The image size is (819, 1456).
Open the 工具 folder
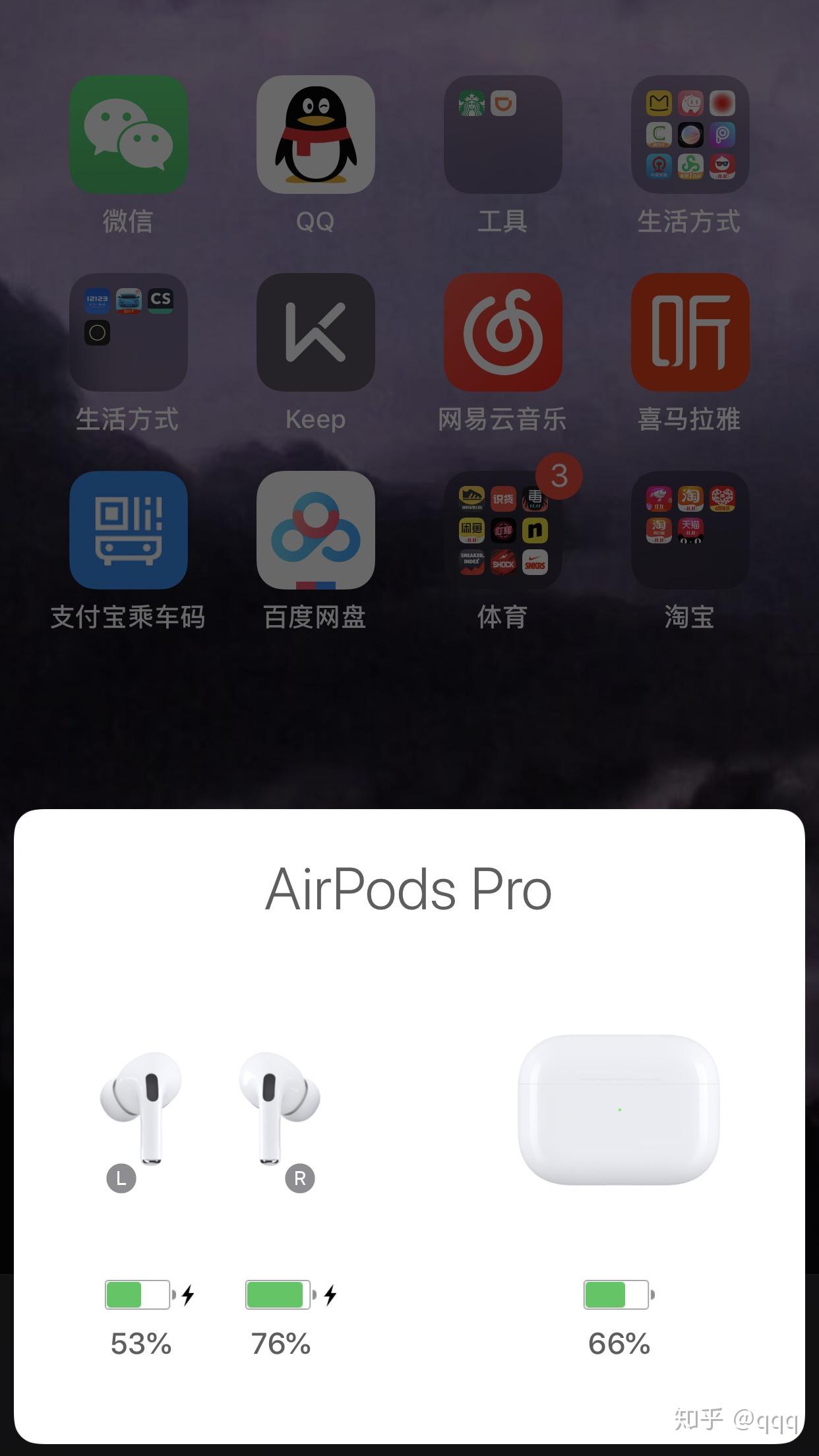[x=503, y=135]
